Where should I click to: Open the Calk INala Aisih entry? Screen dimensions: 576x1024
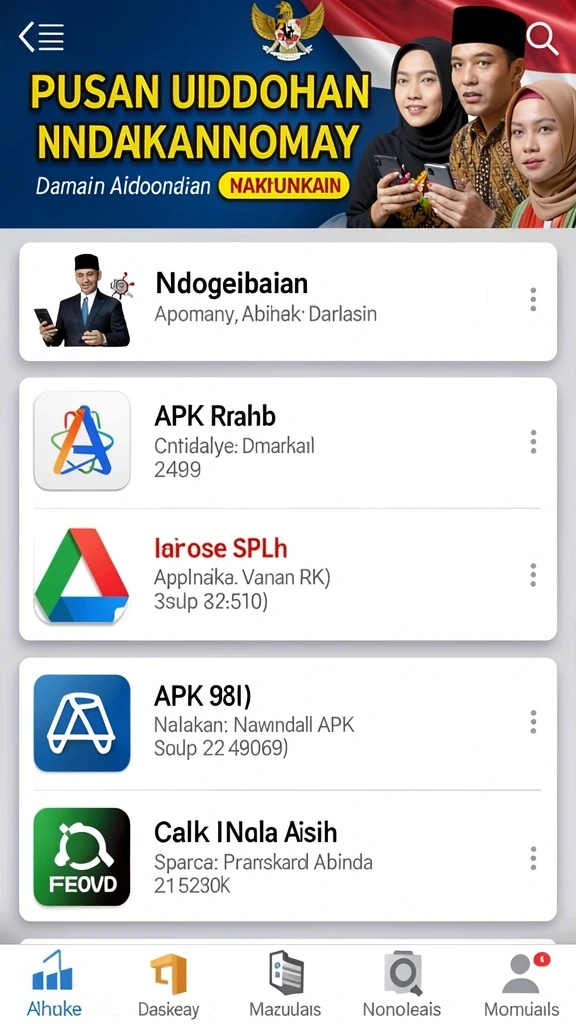pos(288,856)
